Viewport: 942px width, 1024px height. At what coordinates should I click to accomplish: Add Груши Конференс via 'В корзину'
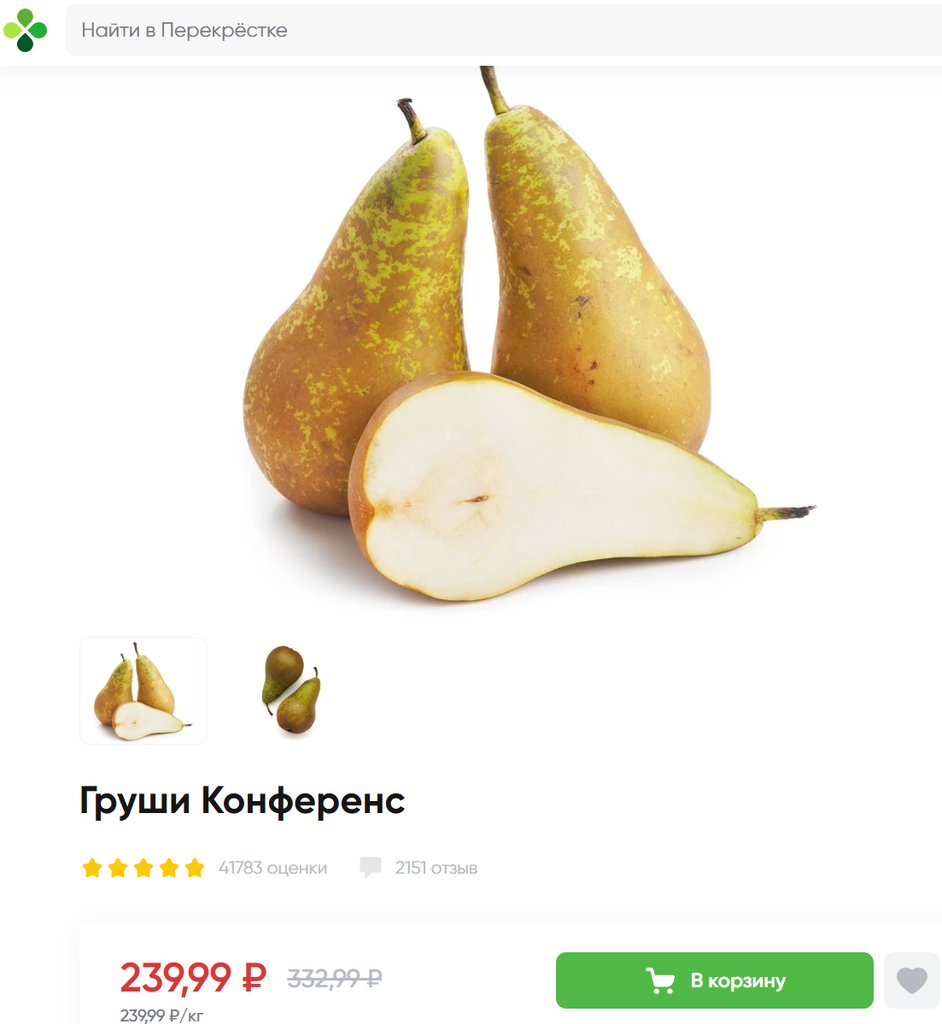pyautogui.click(x=714, y=980)
